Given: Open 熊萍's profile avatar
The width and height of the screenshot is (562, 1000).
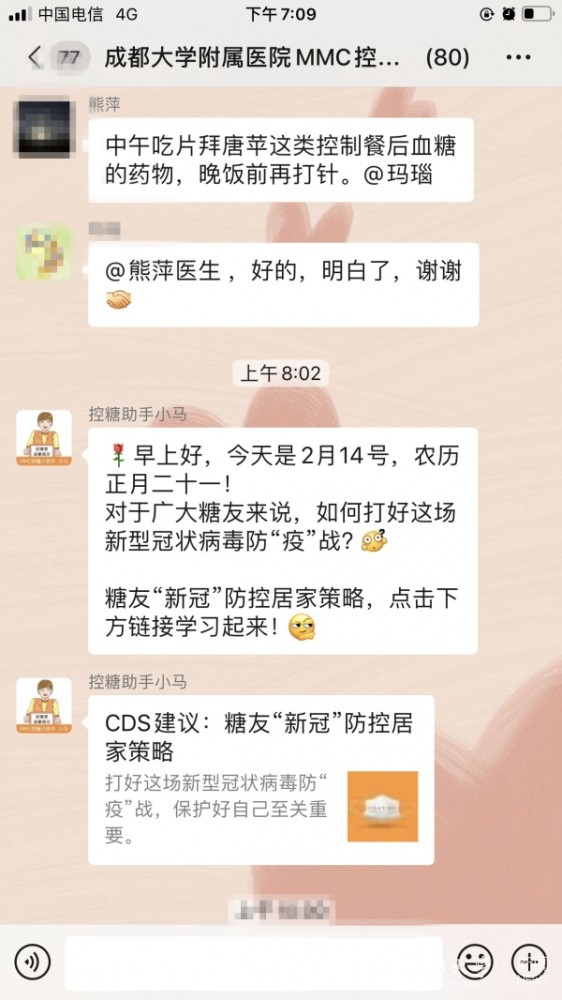Looking at the screenshot, I should coord(44,127).
